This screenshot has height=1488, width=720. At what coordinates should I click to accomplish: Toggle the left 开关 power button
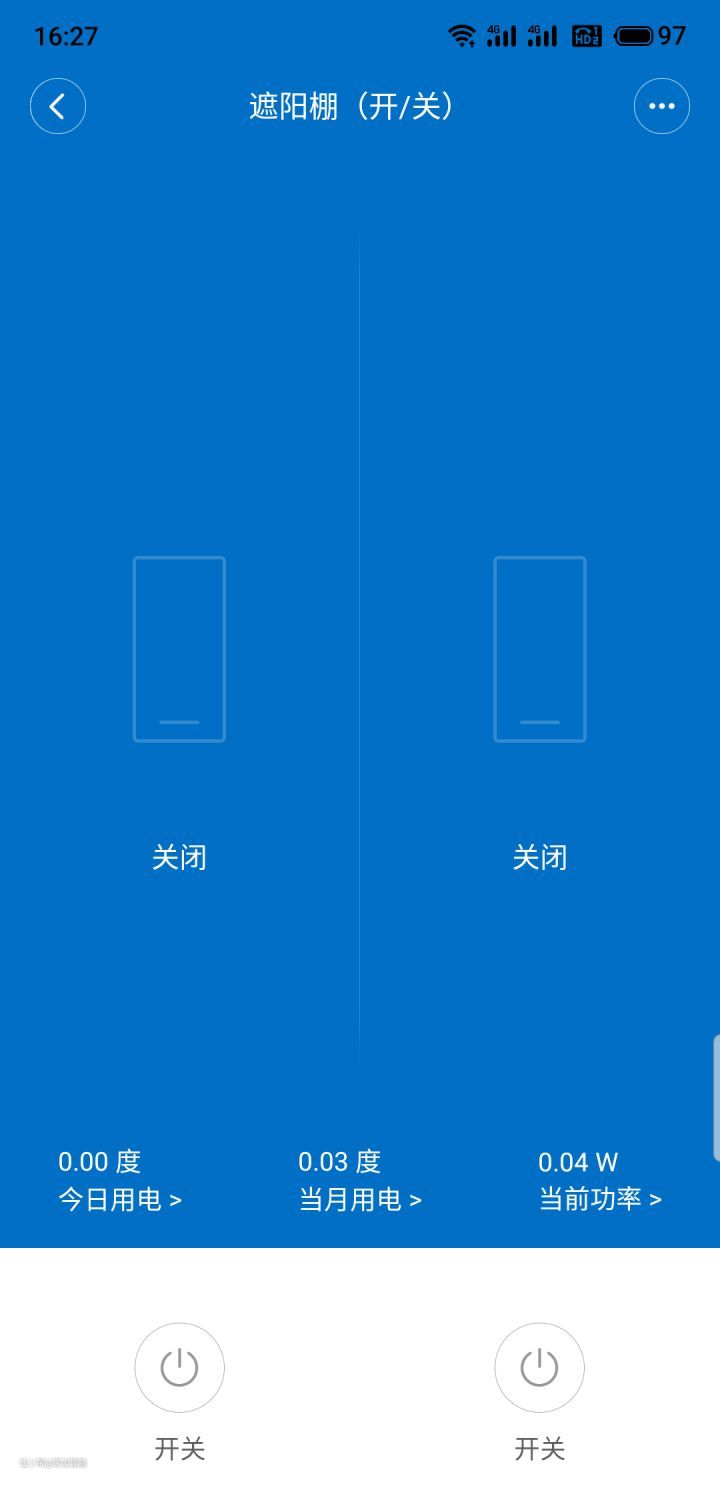[x=180, y=1367]
